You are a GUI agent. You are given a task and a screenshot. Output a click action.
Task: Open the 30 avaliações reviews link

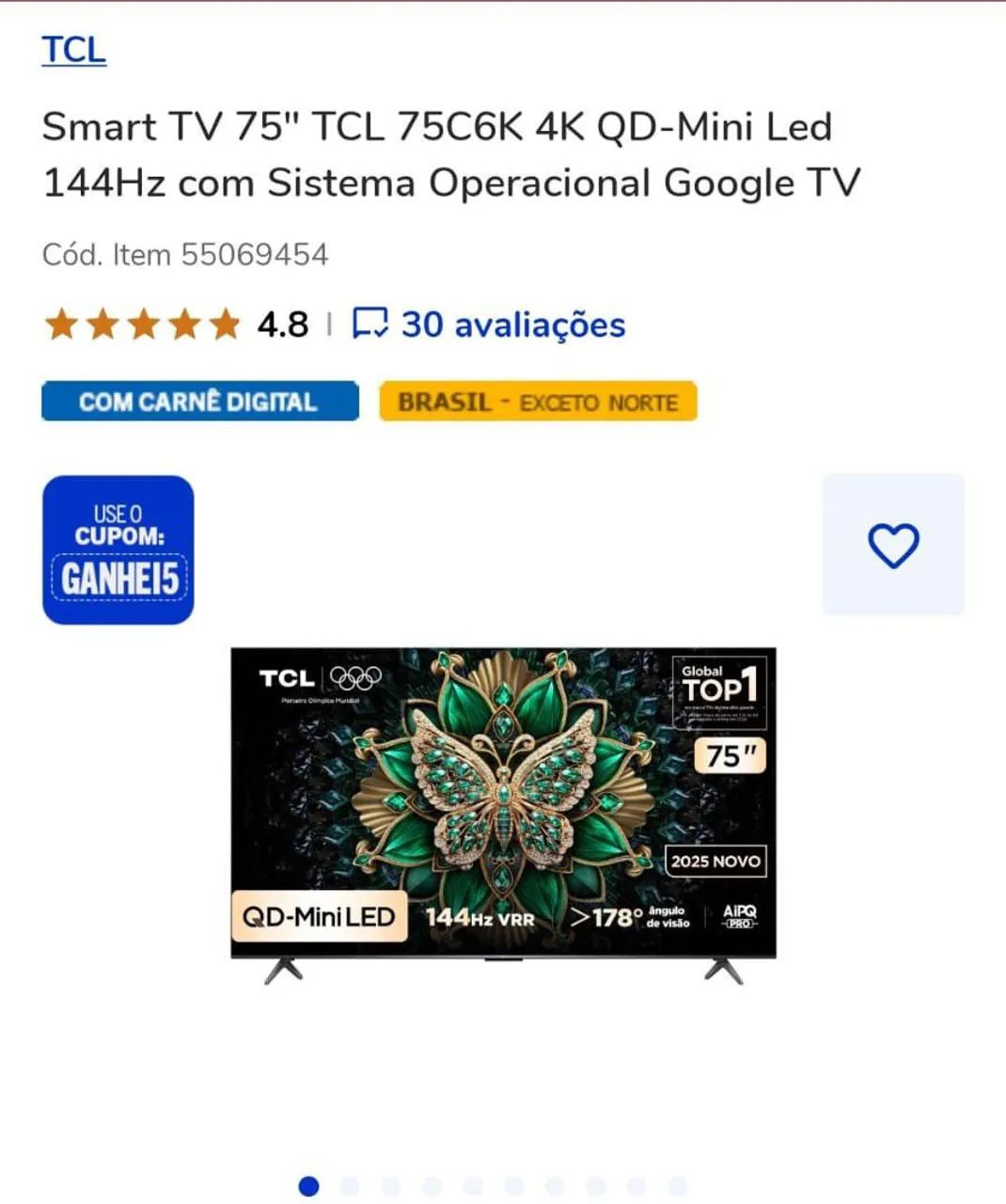512,325
